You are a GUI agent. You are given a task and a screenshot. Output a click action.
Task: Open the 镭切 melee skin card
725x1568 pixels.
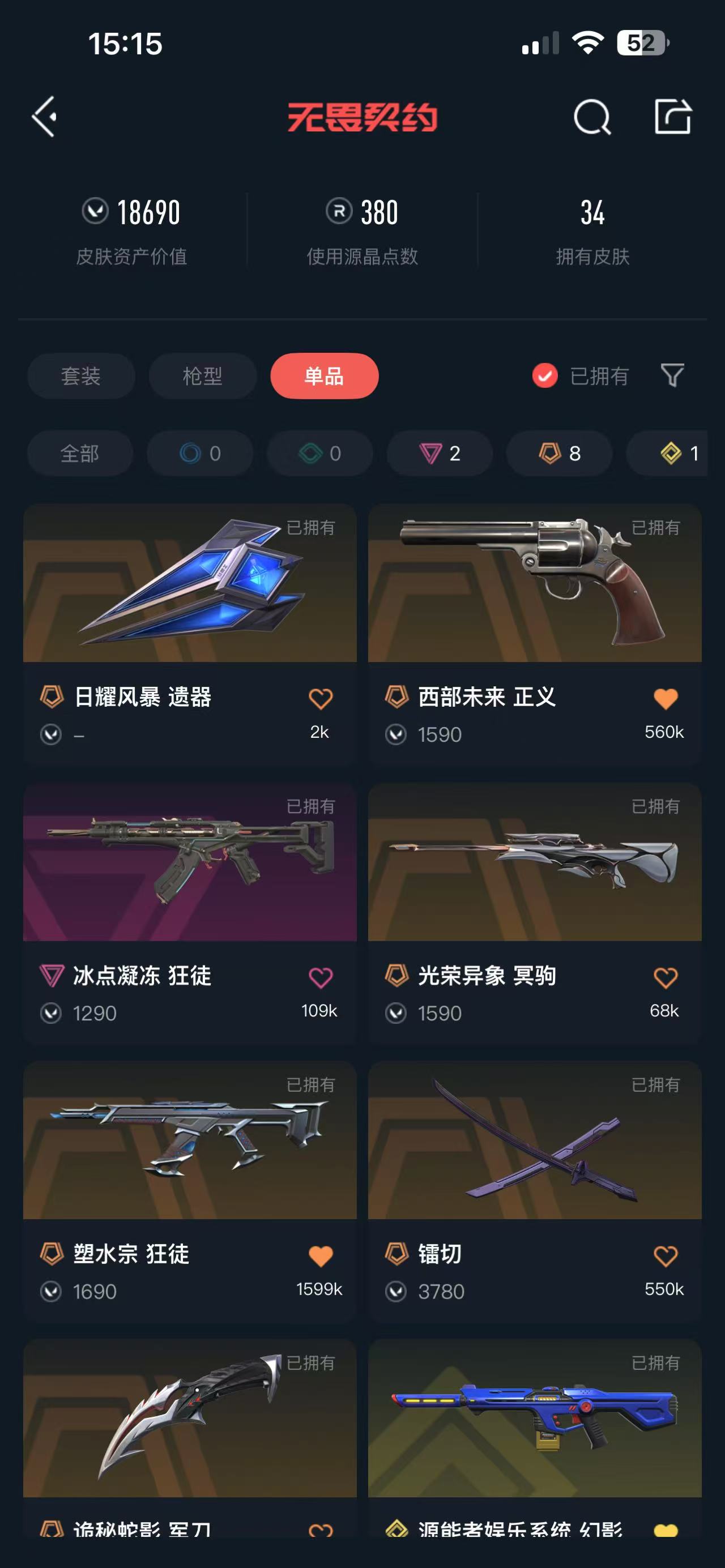(535, 1141)
